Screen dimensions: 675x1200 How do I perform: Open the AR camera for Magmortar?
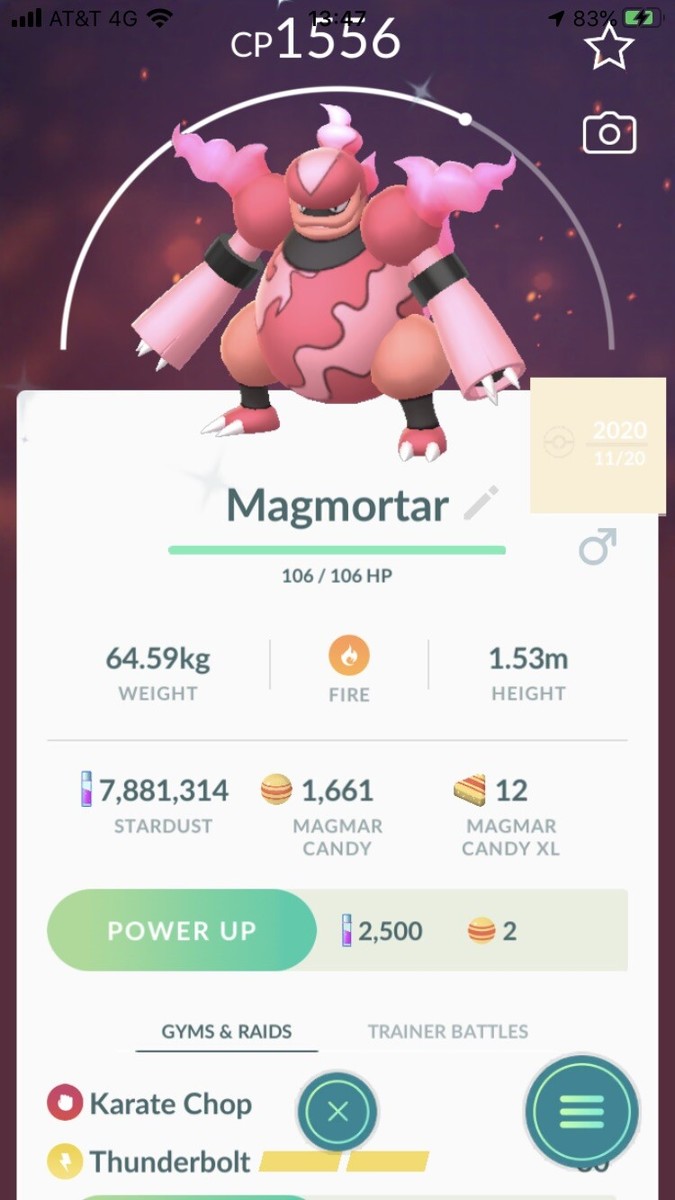click(609, 133)
